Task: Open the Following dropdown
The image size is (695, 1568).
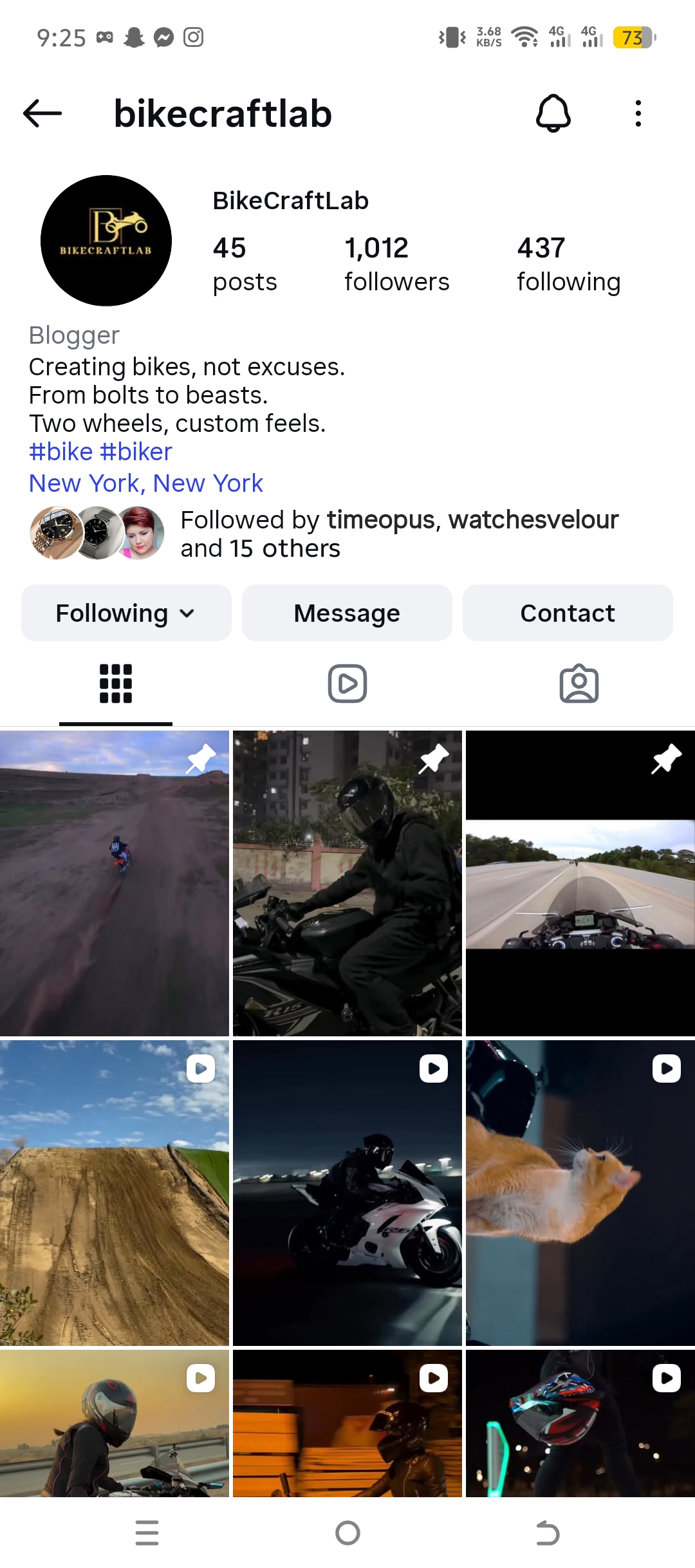Action: (x=125, y=613)
